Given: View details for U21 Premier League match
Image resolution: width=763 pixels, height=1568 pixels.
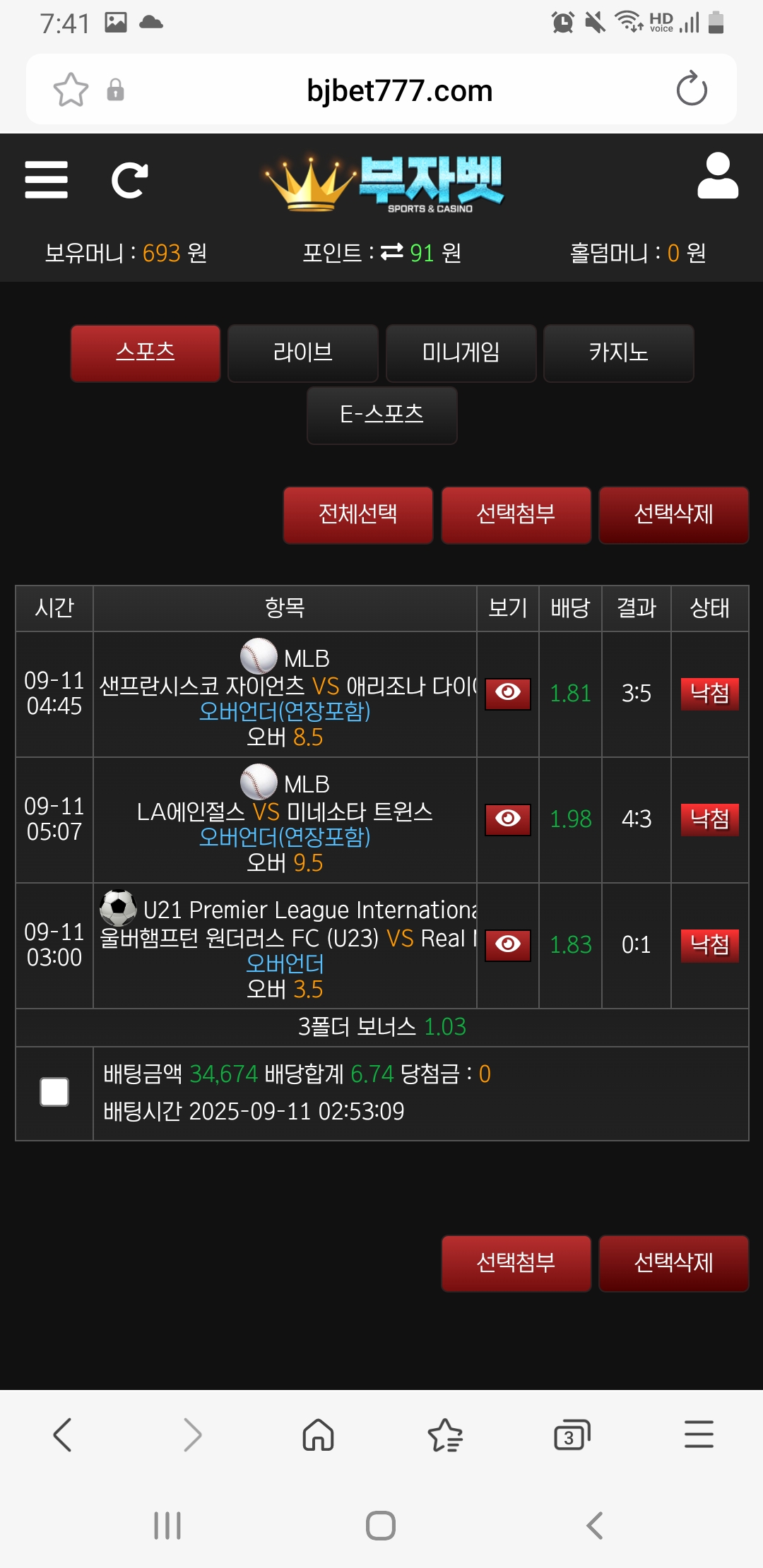Looking at the screenshot, I should point(508,945).
